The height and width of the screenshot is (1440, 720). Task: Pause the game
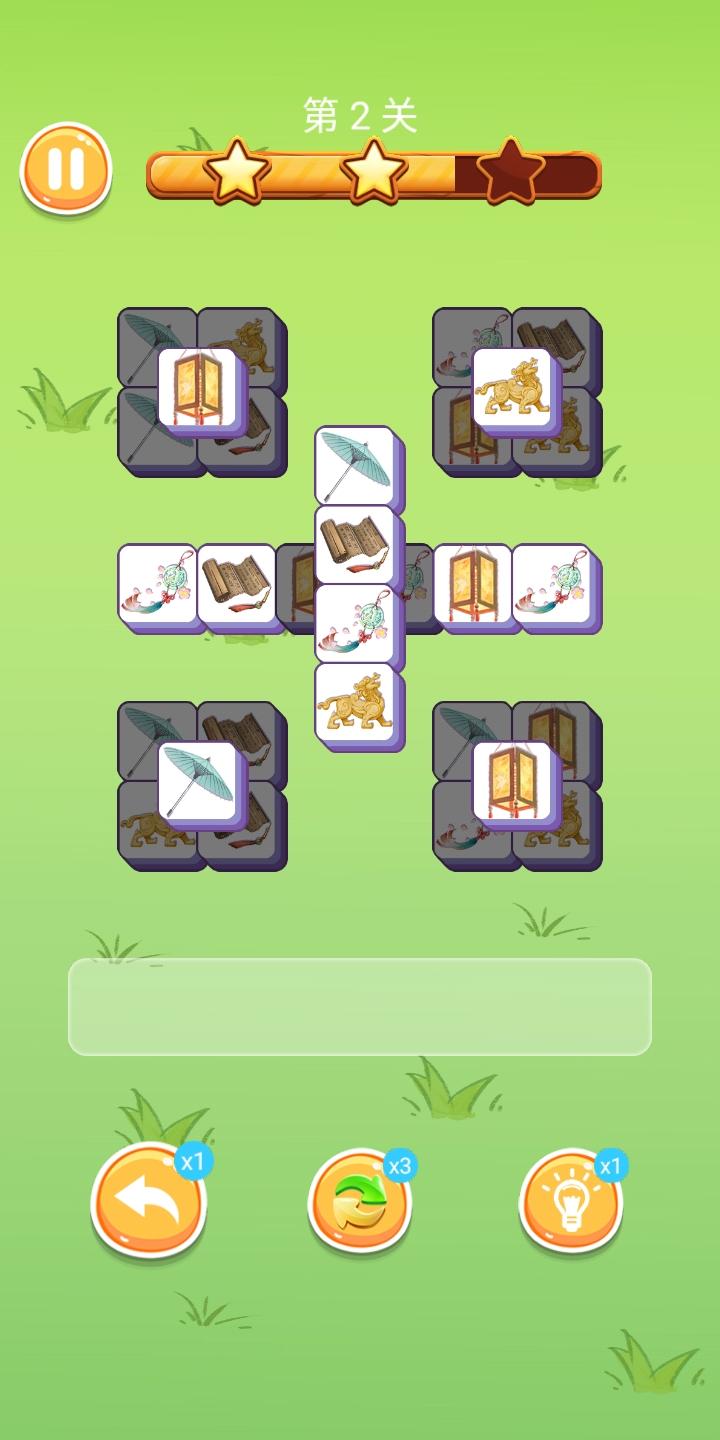tap(65, 167)
